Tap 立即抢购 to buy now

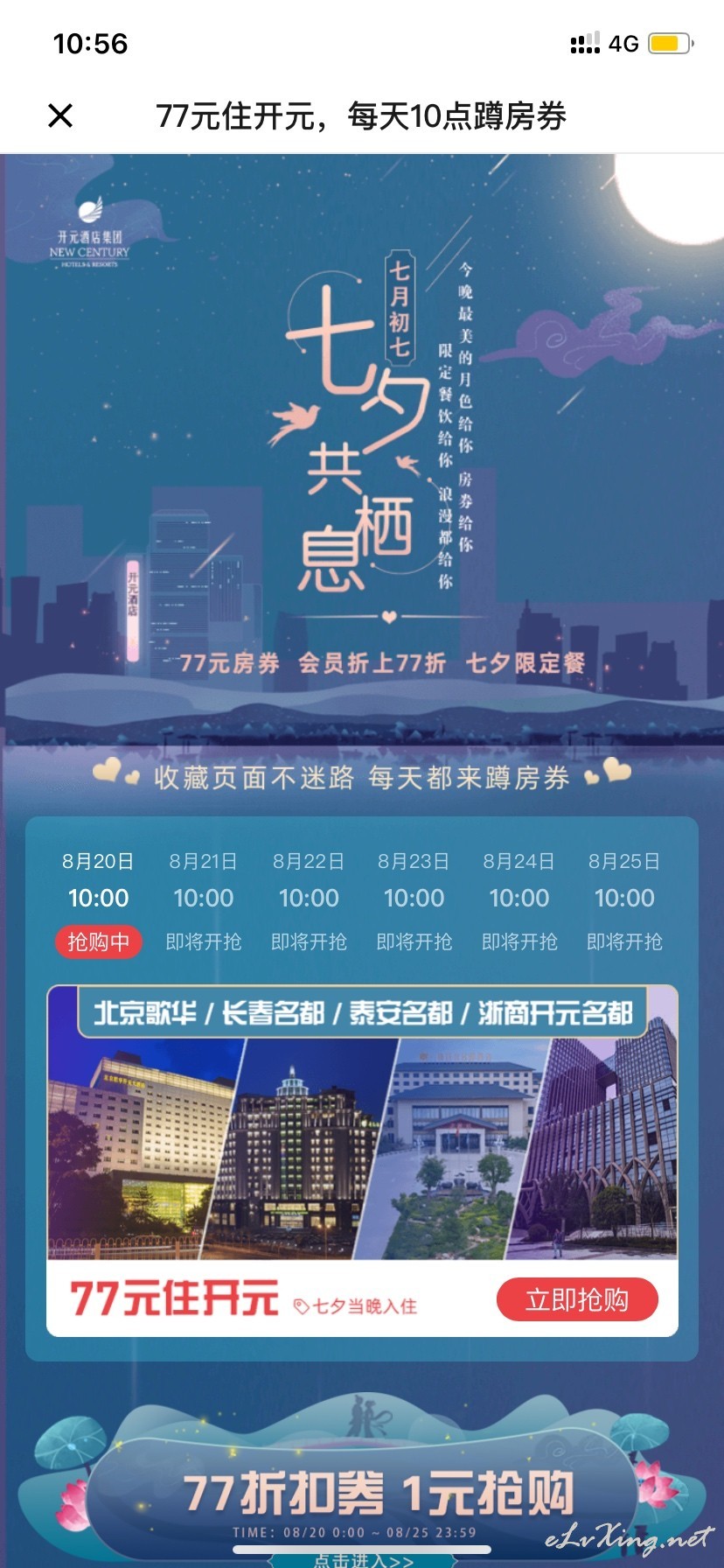click(577, 1299)
